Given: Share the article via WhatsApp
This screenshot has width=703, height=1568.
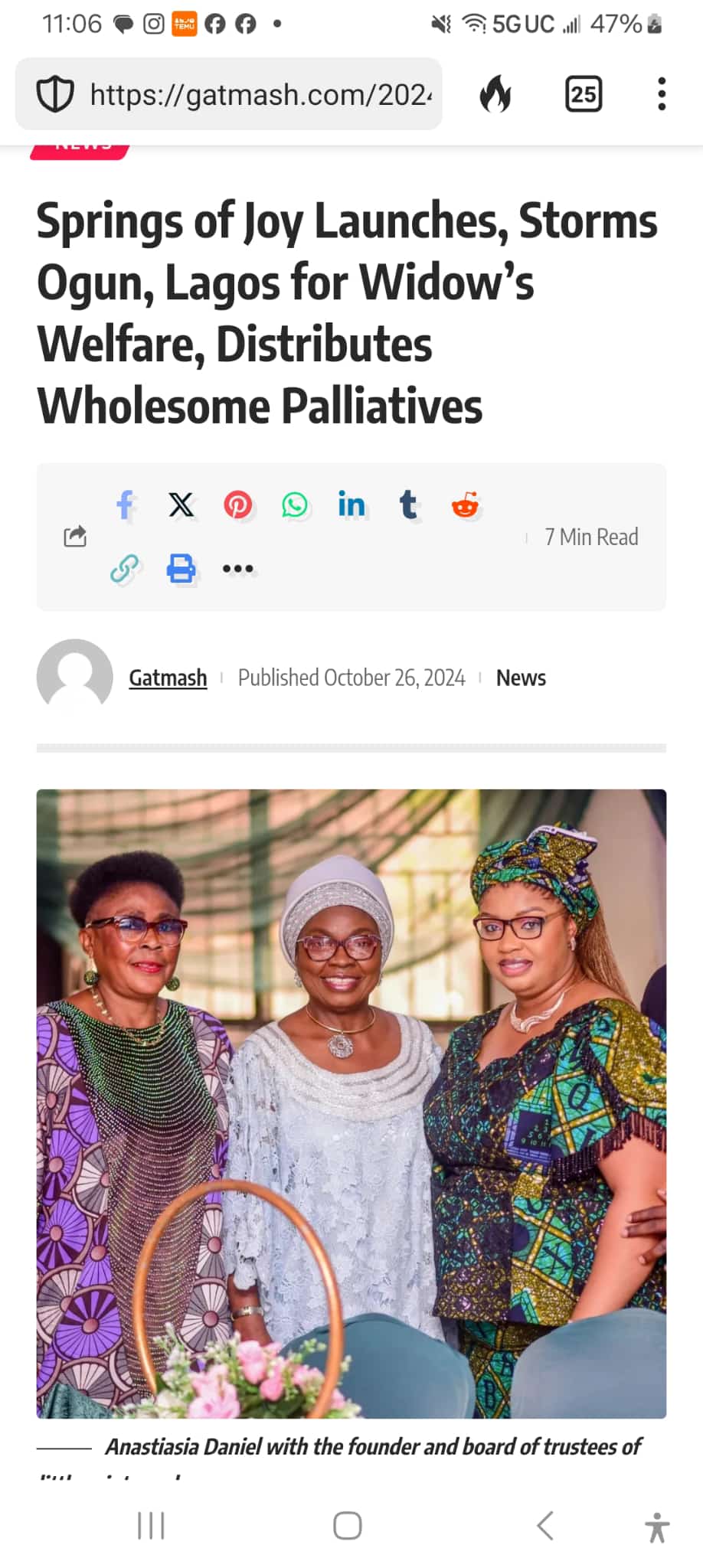Looking at the screenshot, I should [x=295, y=505].
